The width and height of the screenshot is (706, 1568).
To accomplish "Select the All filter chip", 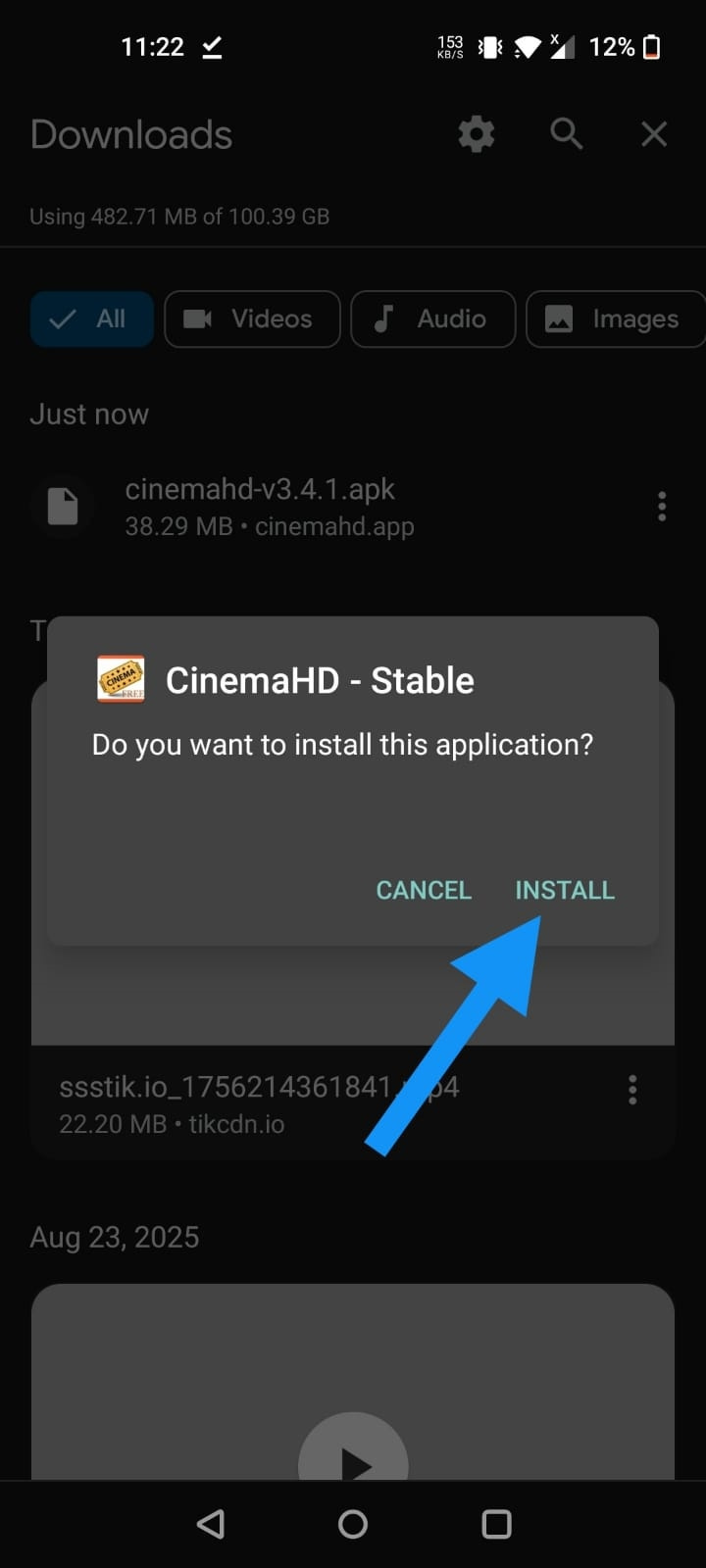I will [x=91, y=319].
